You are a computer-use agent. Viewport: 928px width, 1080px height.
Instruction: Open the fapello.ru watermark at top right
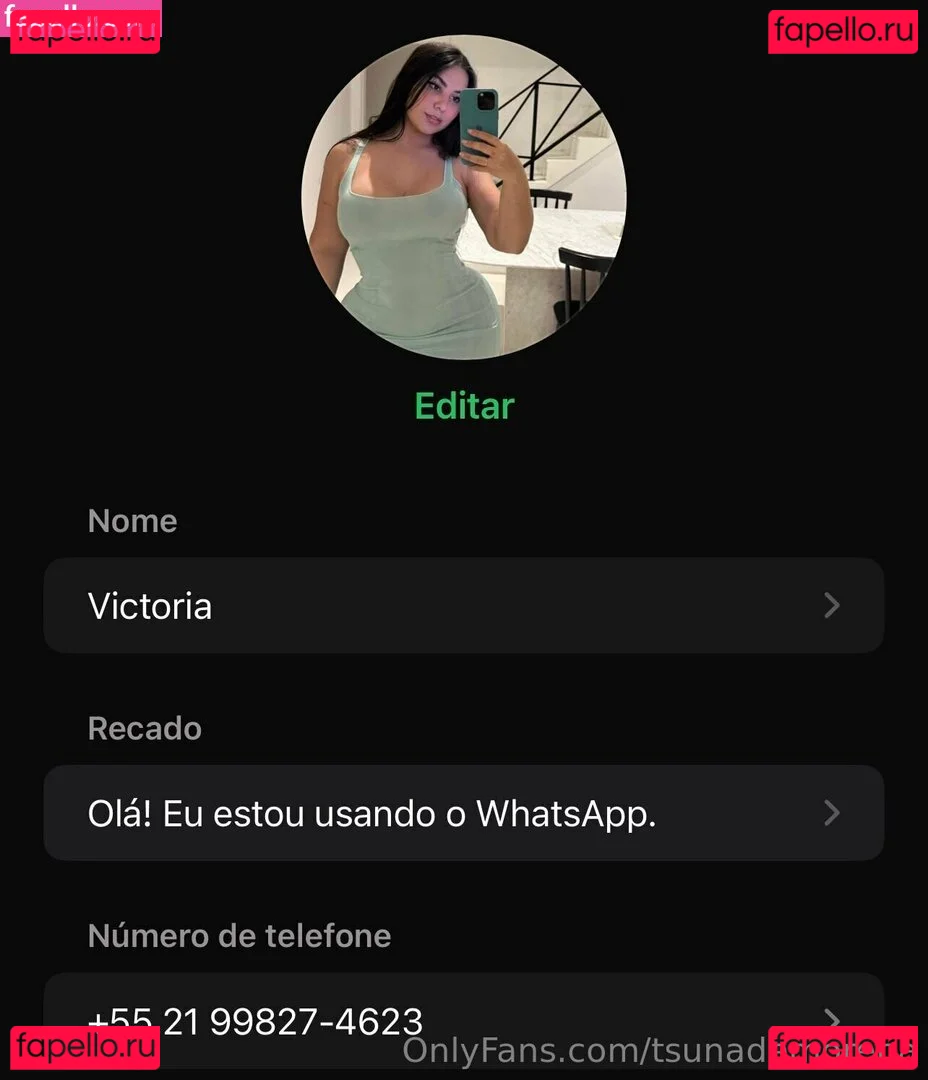(x=842, y=31)
